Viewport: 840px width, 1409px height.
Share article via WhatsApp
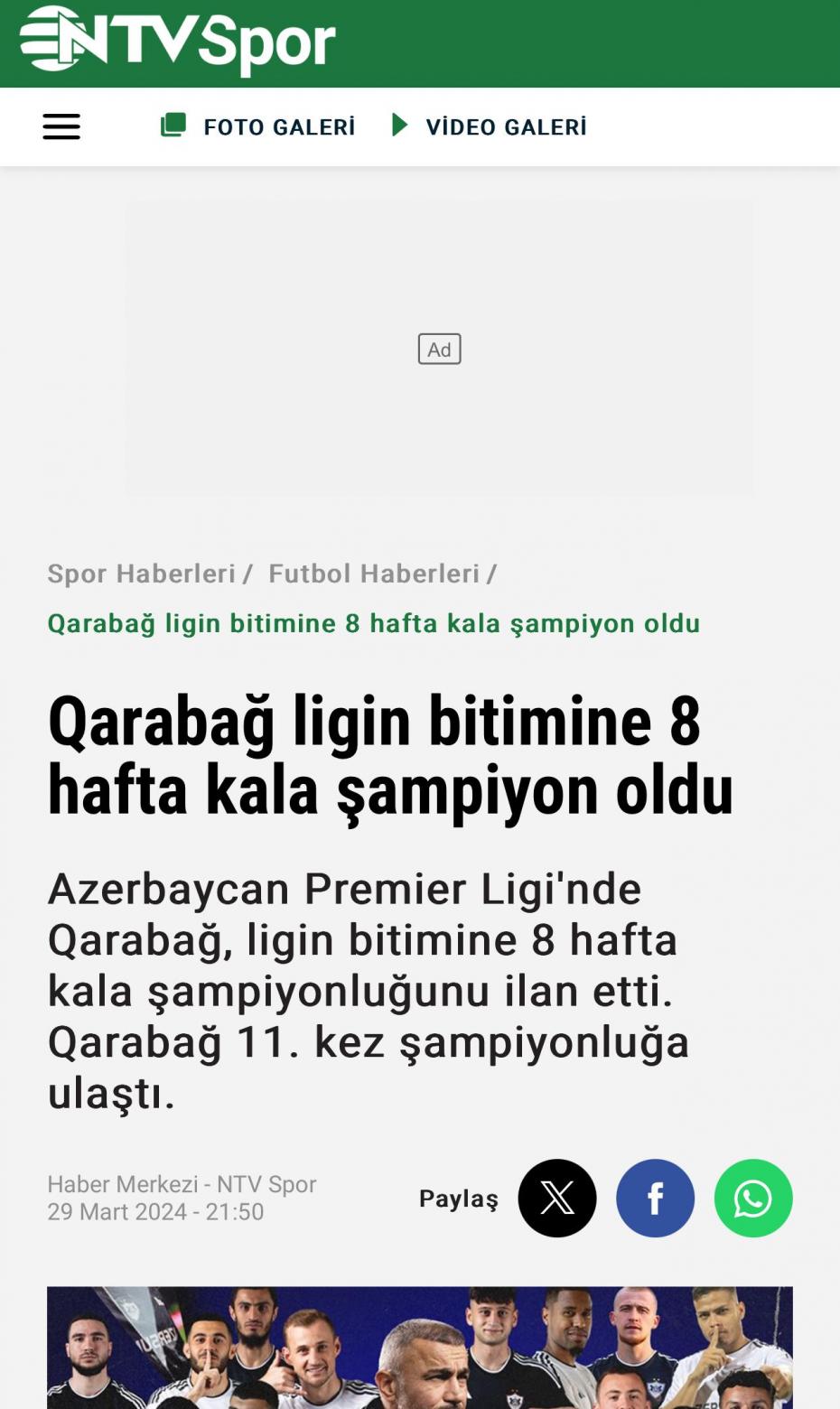click(x=752, y=1198)
